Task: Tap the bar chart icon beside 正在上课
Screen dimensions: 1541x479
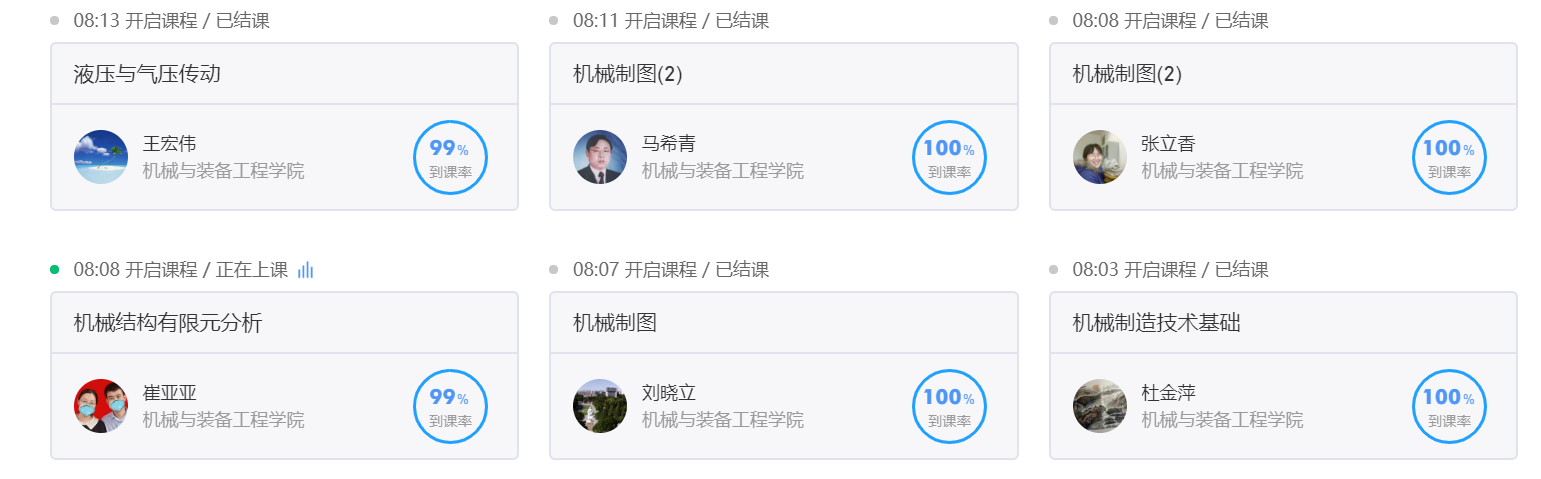Action: [x=306, y=270]
